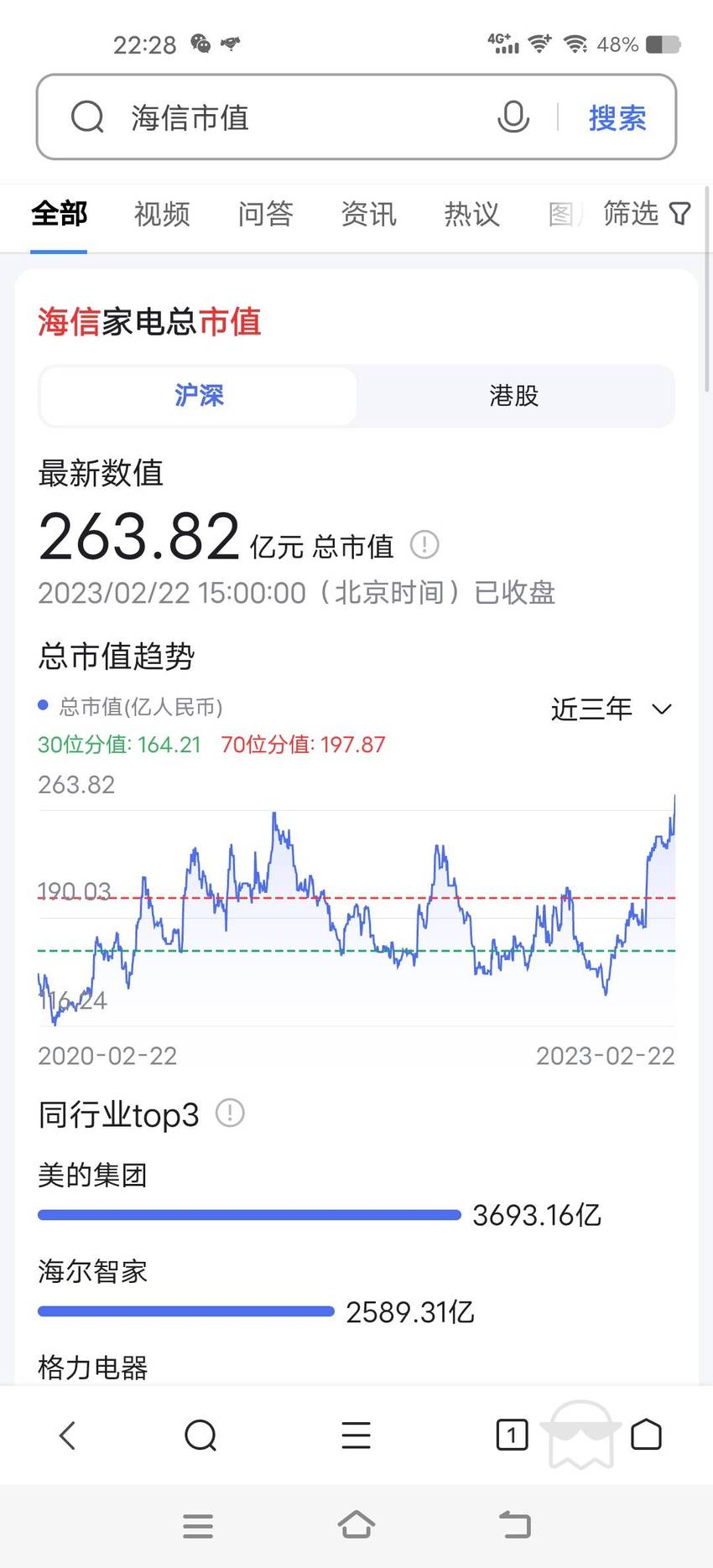Switch to the 港股 segment

point(514,396)
